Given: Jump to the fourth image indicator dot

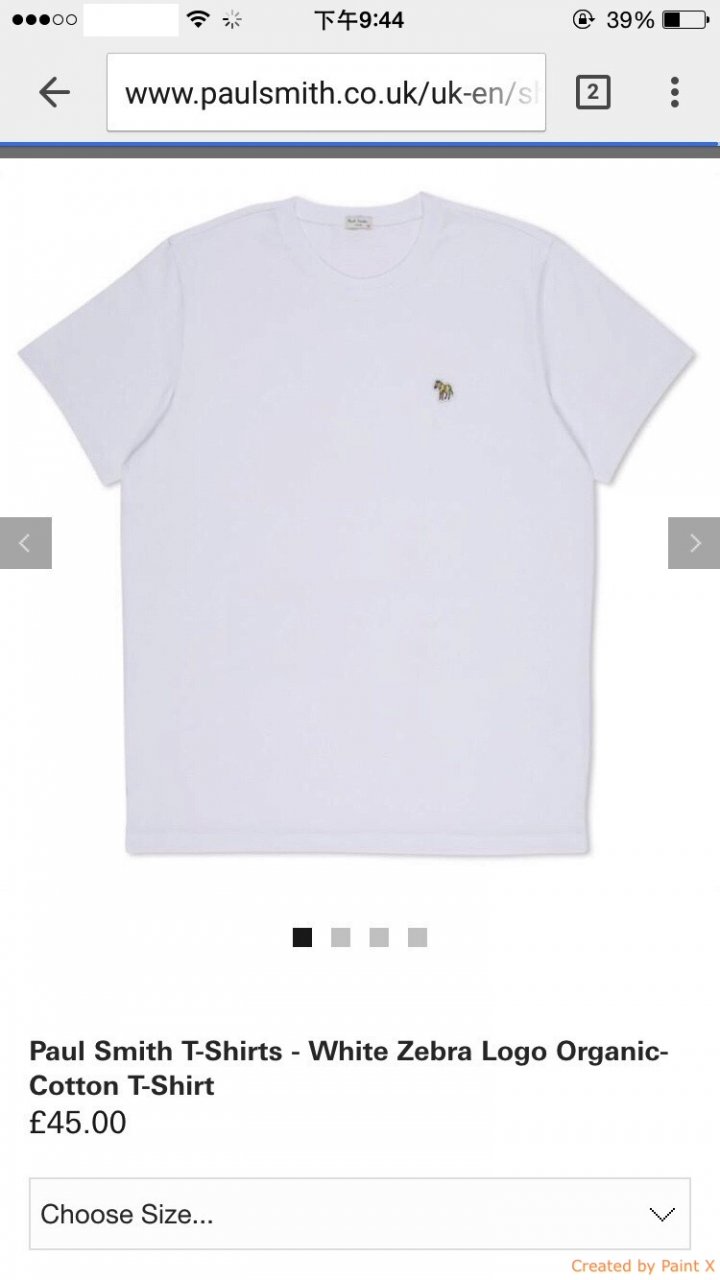Looking at the screenshot, I should 417,937.
